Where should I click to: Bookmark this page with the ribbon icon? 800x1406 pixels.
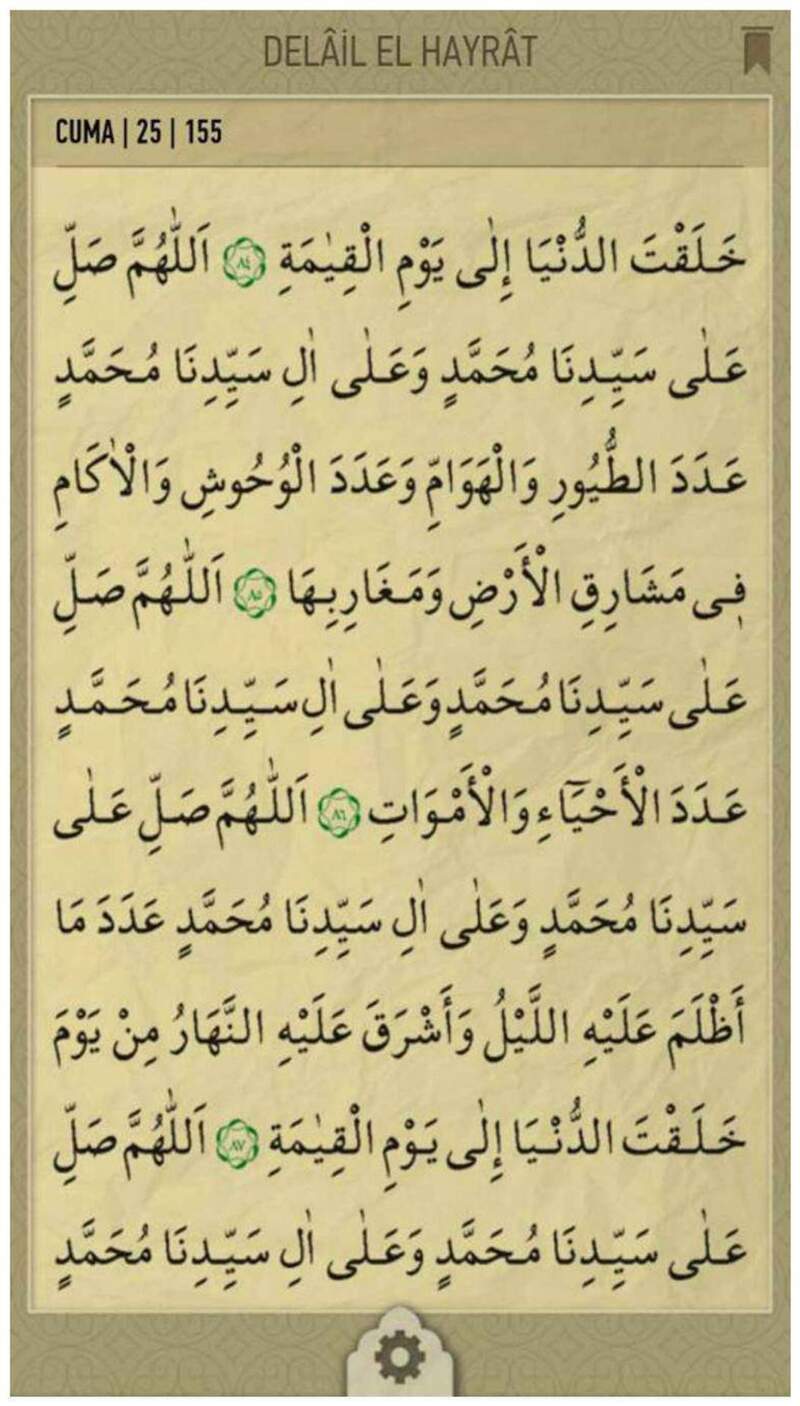point(754,50)
